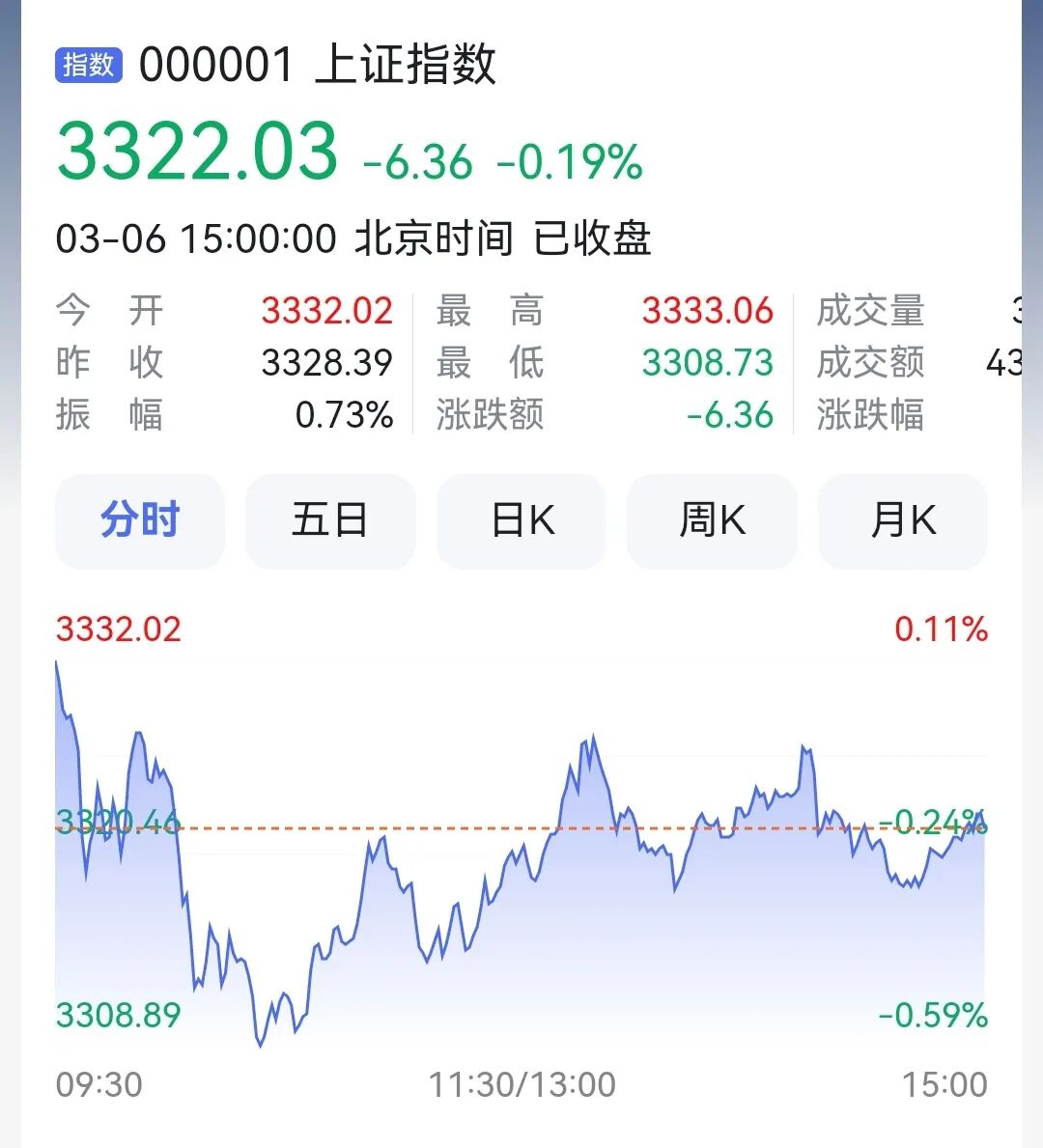Screen dimensions: 1043x1148
Task: Open the 日K chart tab
Action: pyautogui.click(x=521, y=521)
